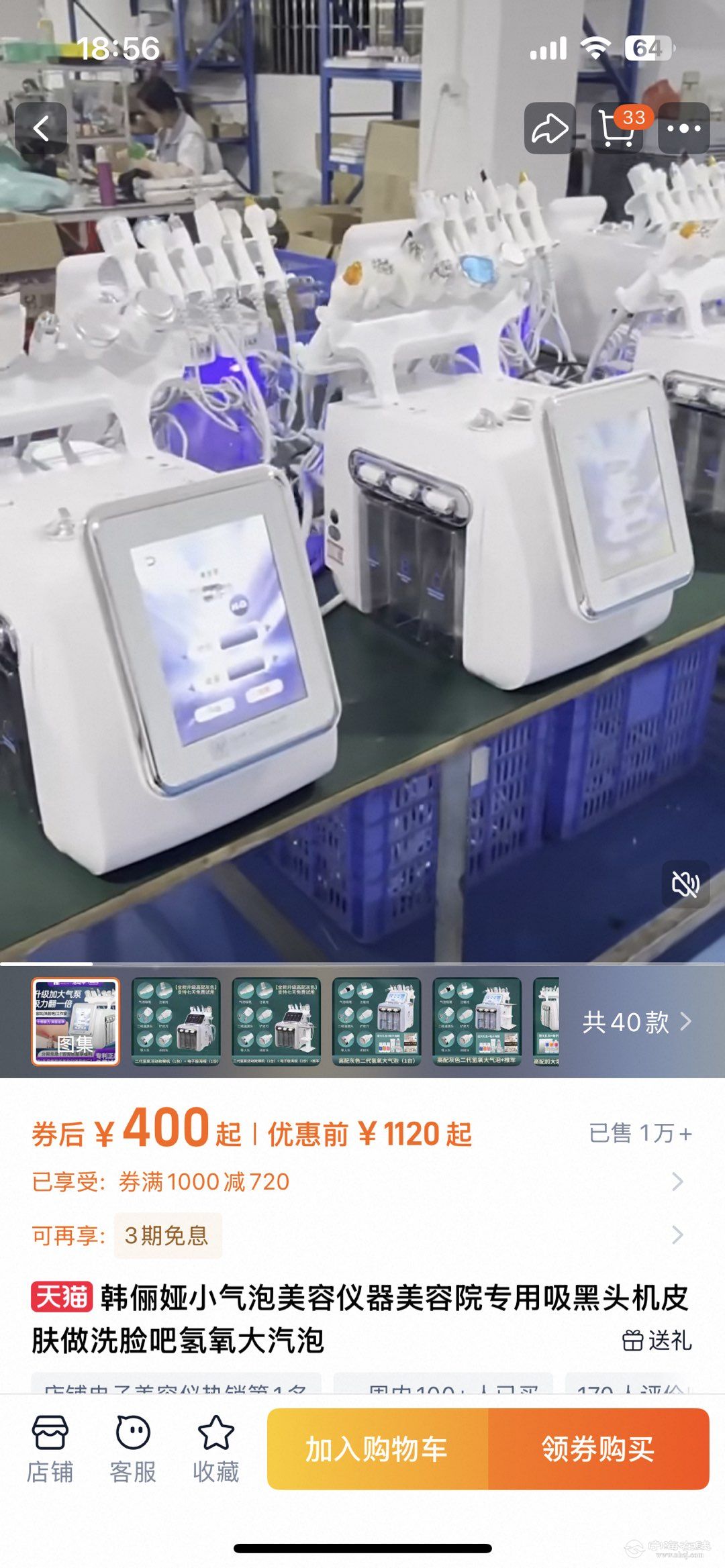
Task: Share this product listing
Action: (x=550, y=128)
